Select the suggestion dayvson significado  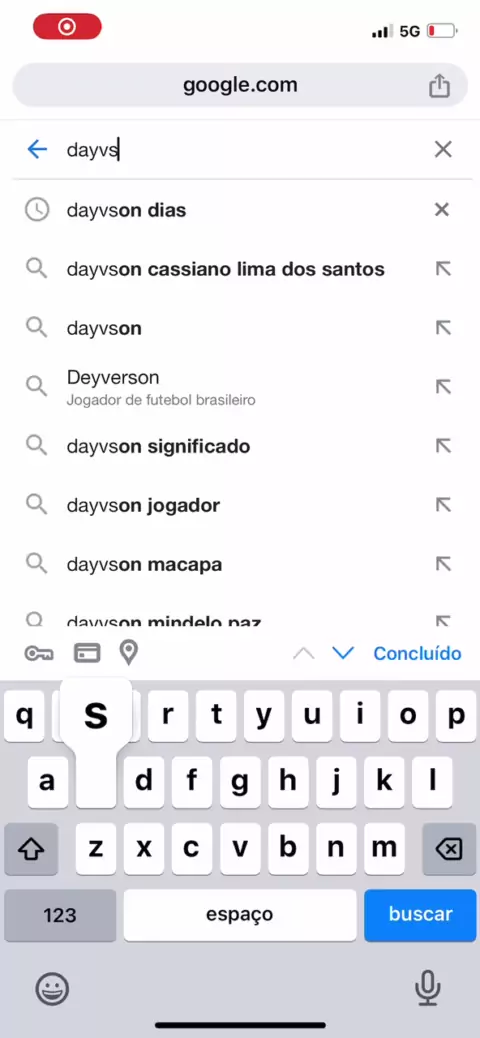tap(158, 446)
